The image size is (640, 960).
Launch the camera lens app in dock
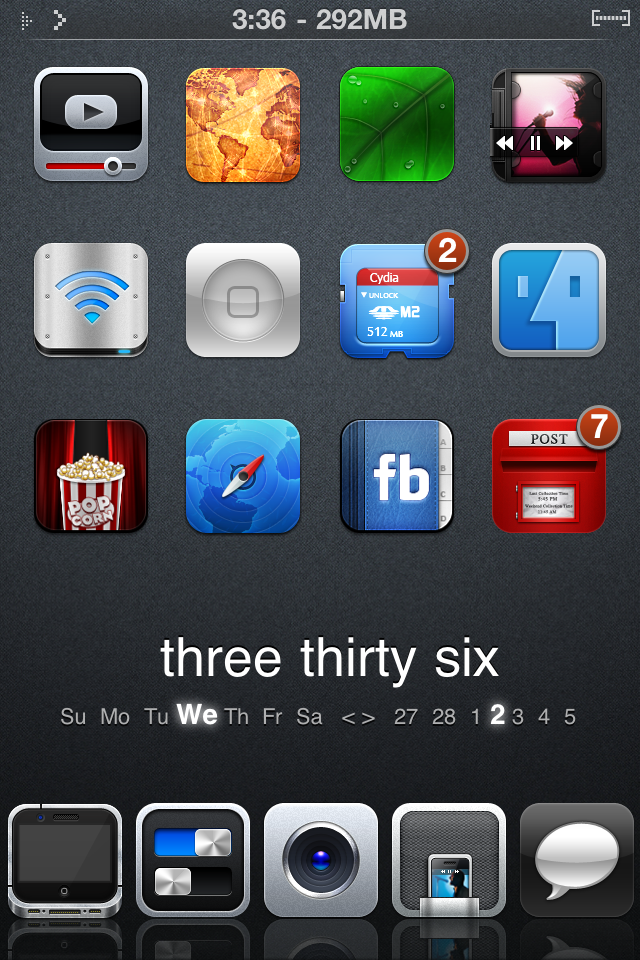click(x=321, y=860)
